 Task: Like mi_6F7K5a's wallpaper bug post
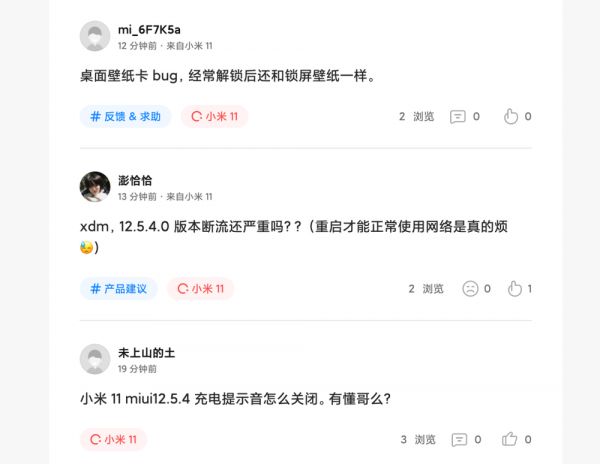point(511,117)
